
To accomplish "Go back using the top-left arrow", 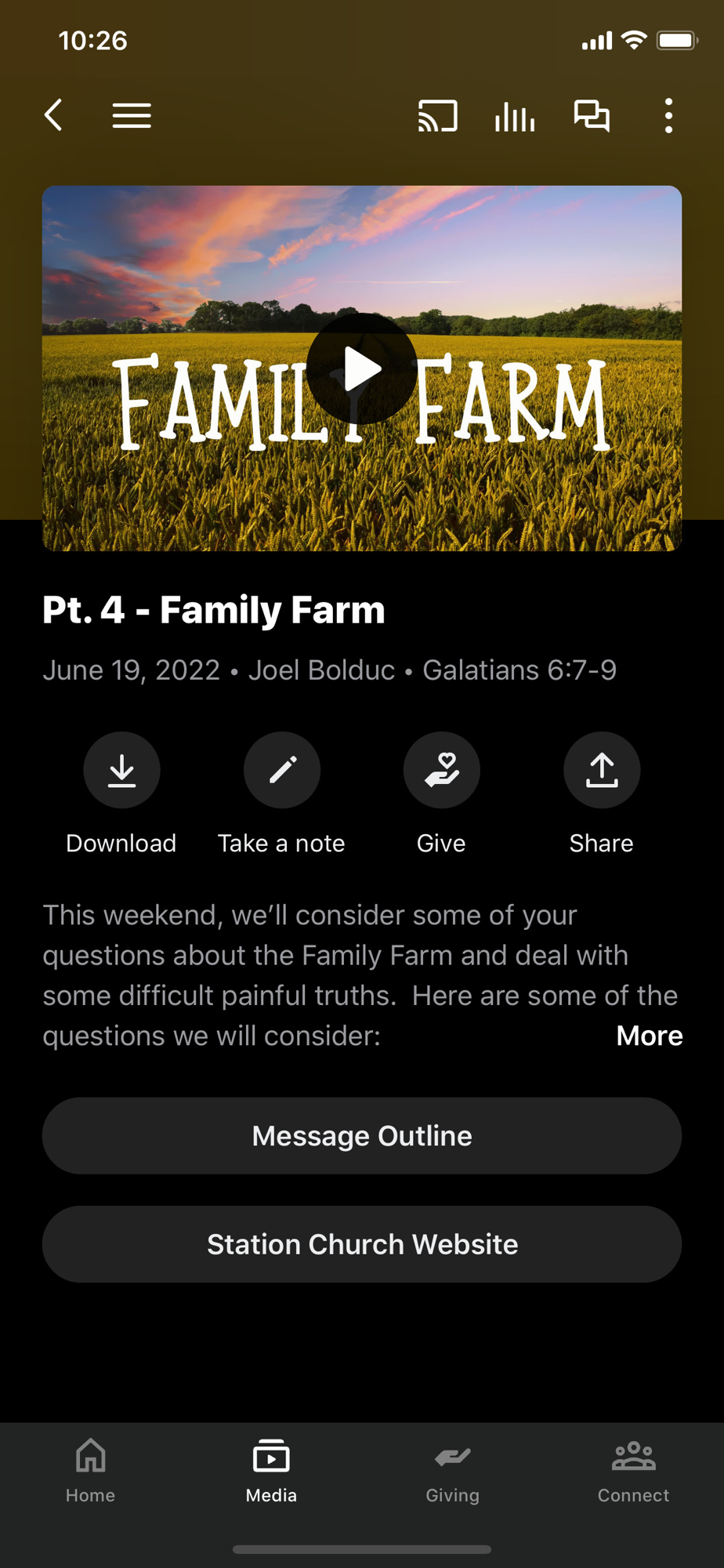I will click(53, 116).
